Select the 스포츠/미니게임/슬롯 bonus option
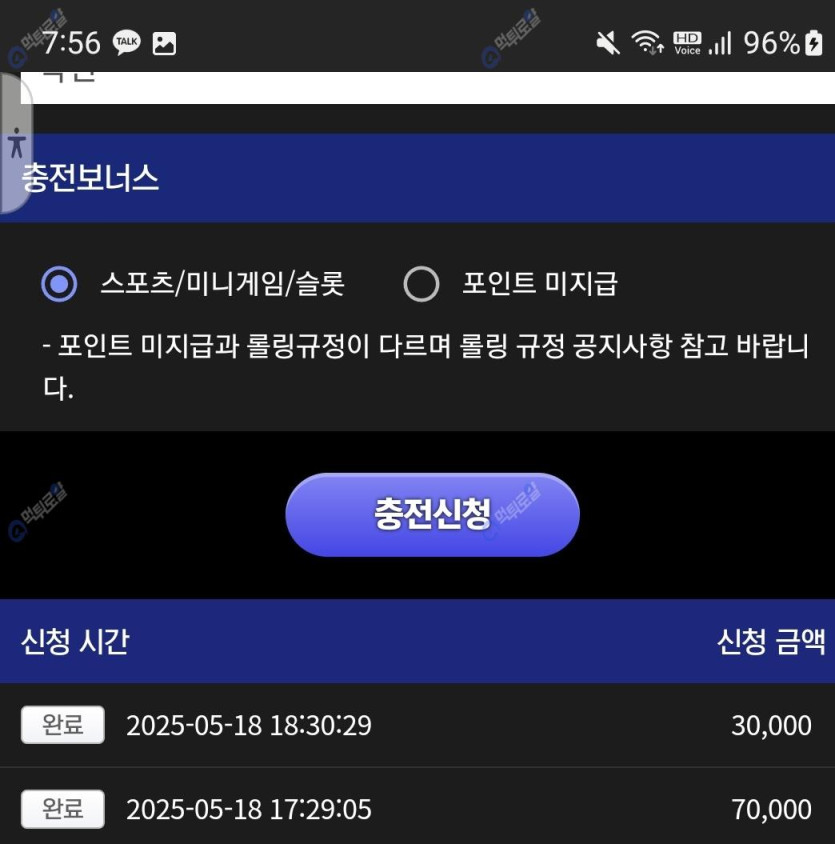 (60, 284)
